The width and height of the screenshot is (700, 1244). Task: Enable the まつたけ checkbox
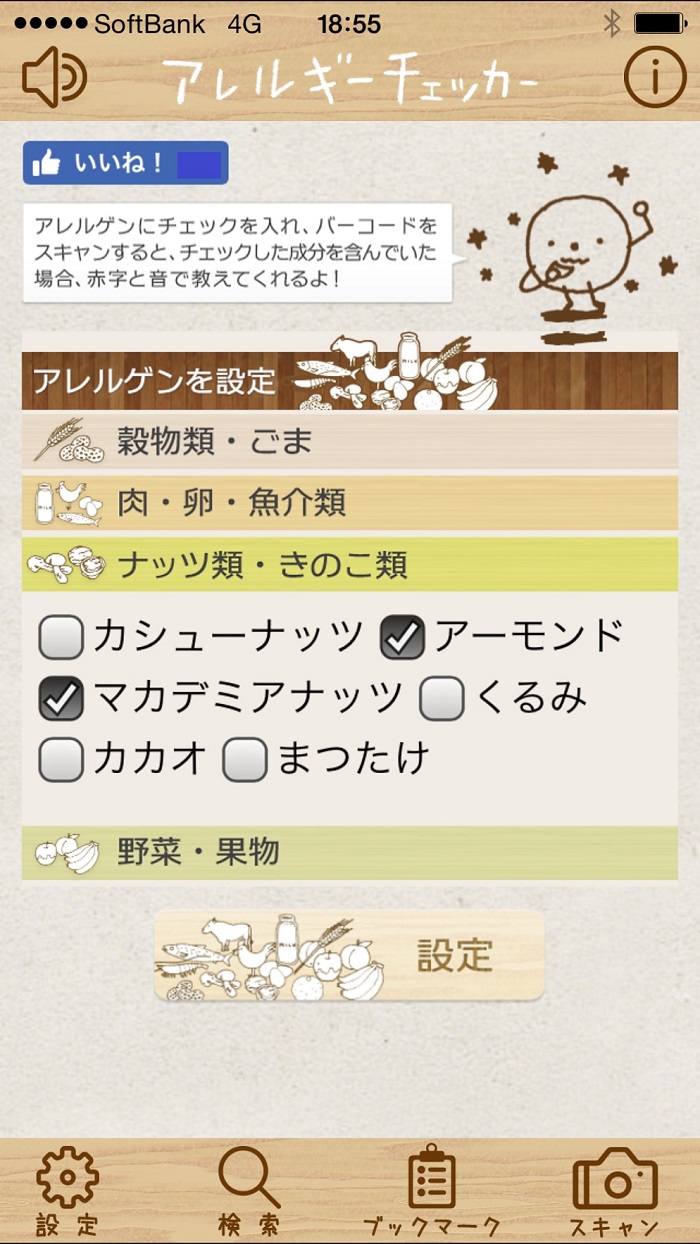[x=245, y=760]
